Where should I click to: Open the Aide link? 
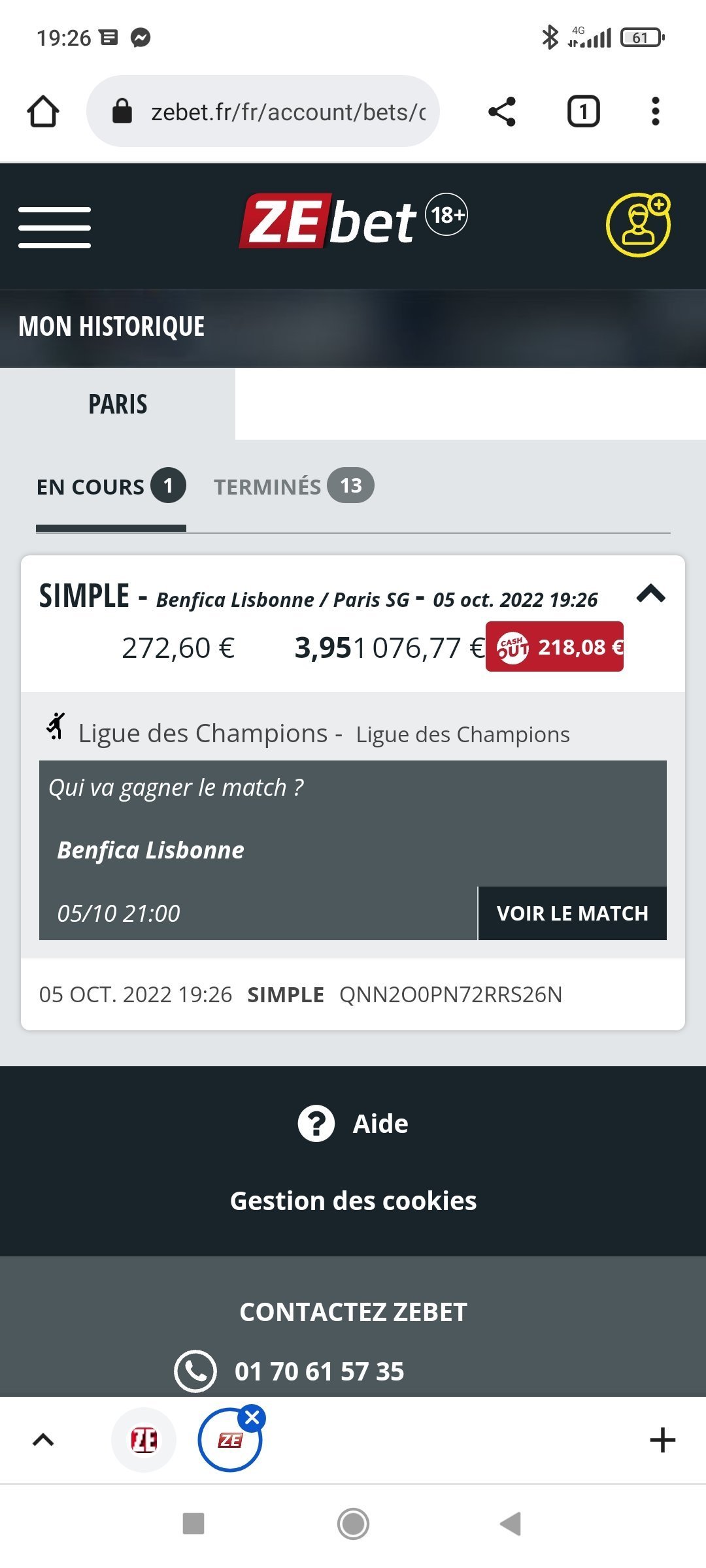[x=353, y=1124]
